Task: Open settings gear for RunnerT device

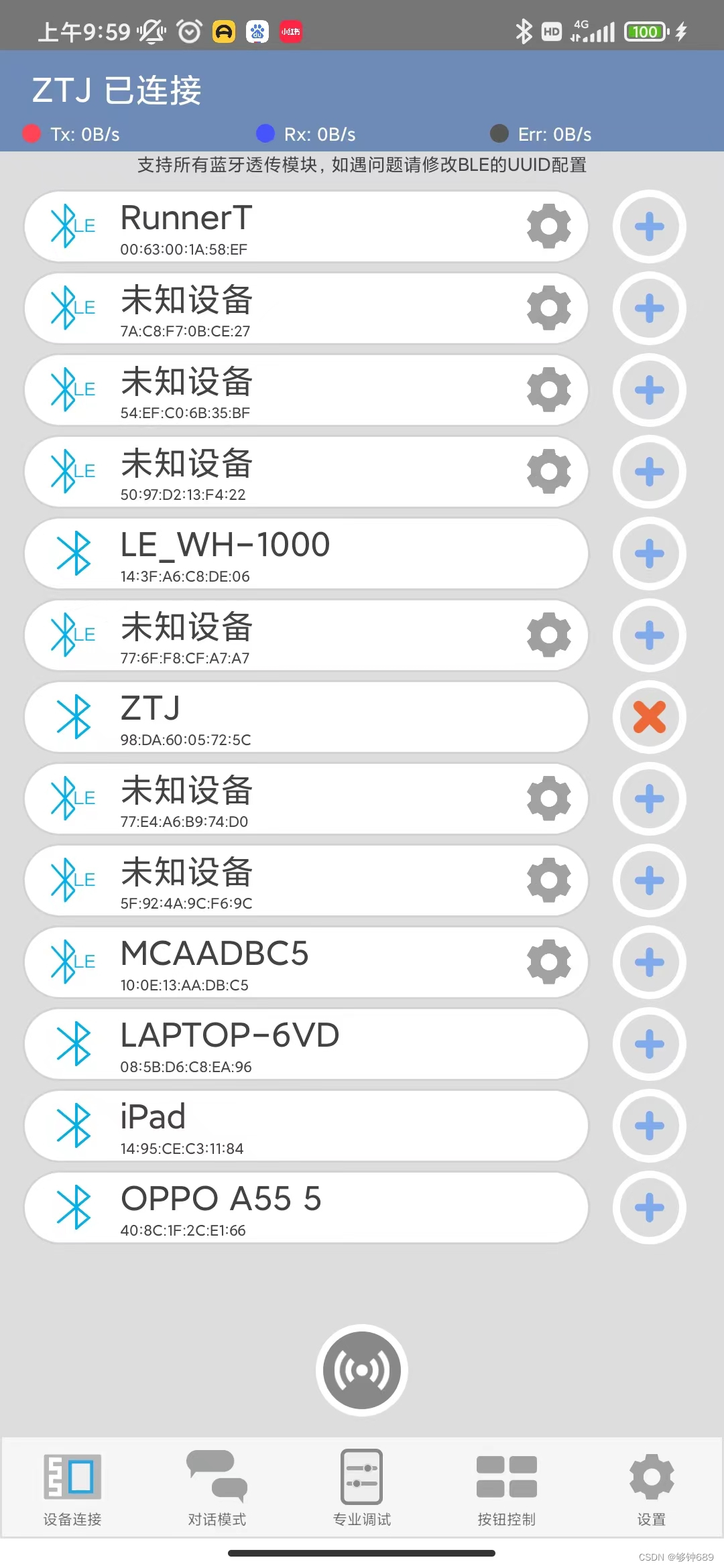Action: (548, 226)
